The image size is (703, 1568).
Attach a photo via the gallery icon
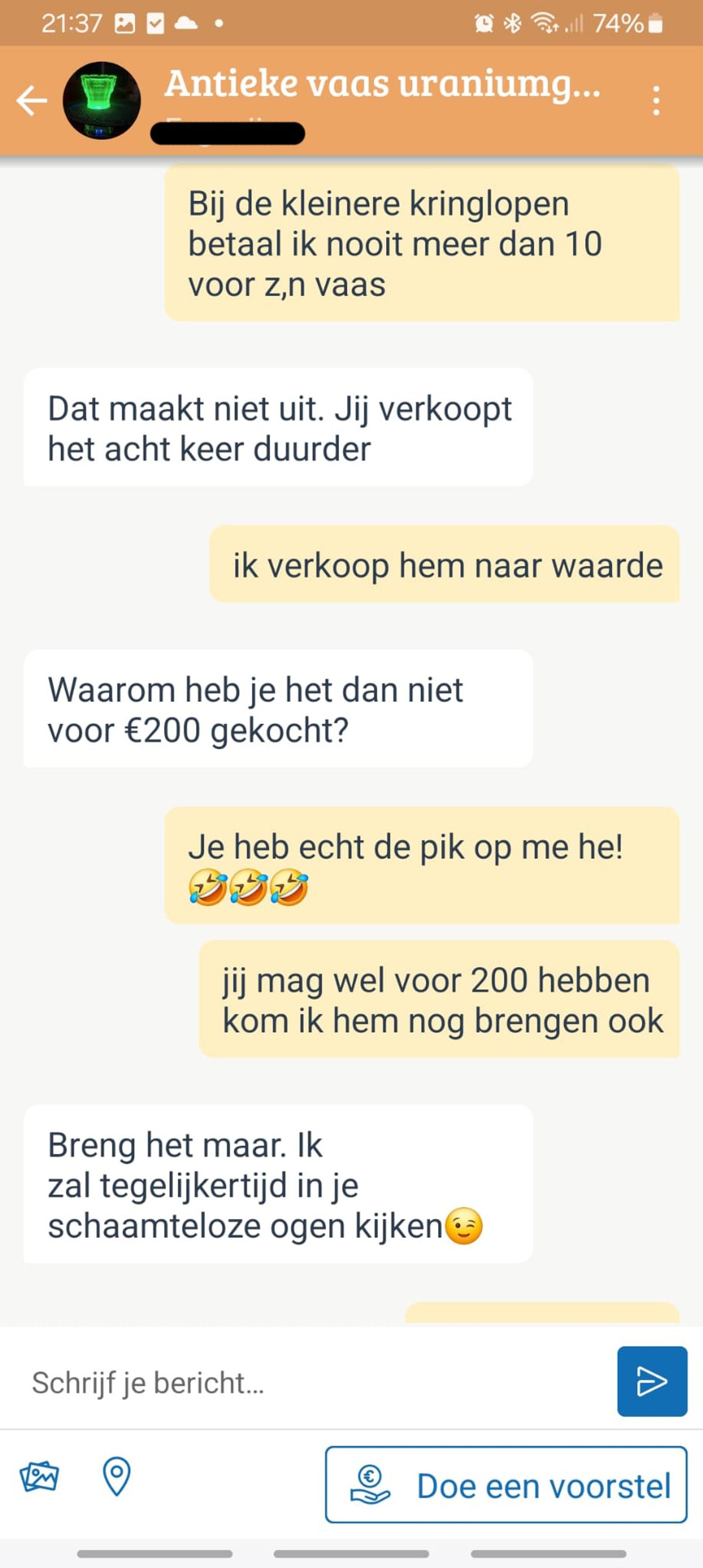[x=39, y=1477]
